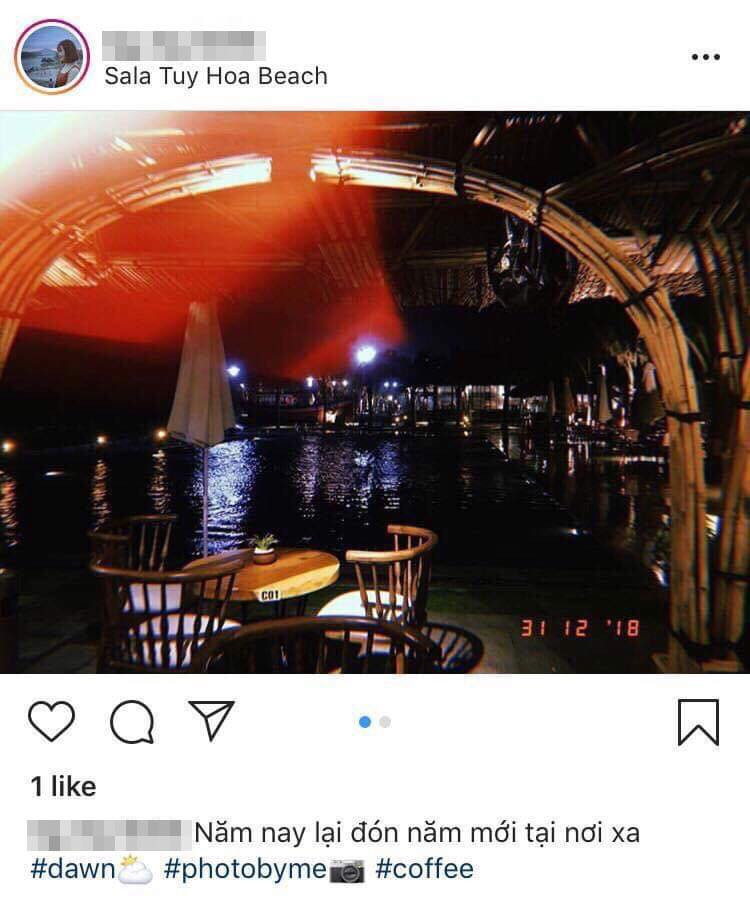750x902 pixels.
Task: Save this post with the bookmark icon
Action: click(698, 722)
